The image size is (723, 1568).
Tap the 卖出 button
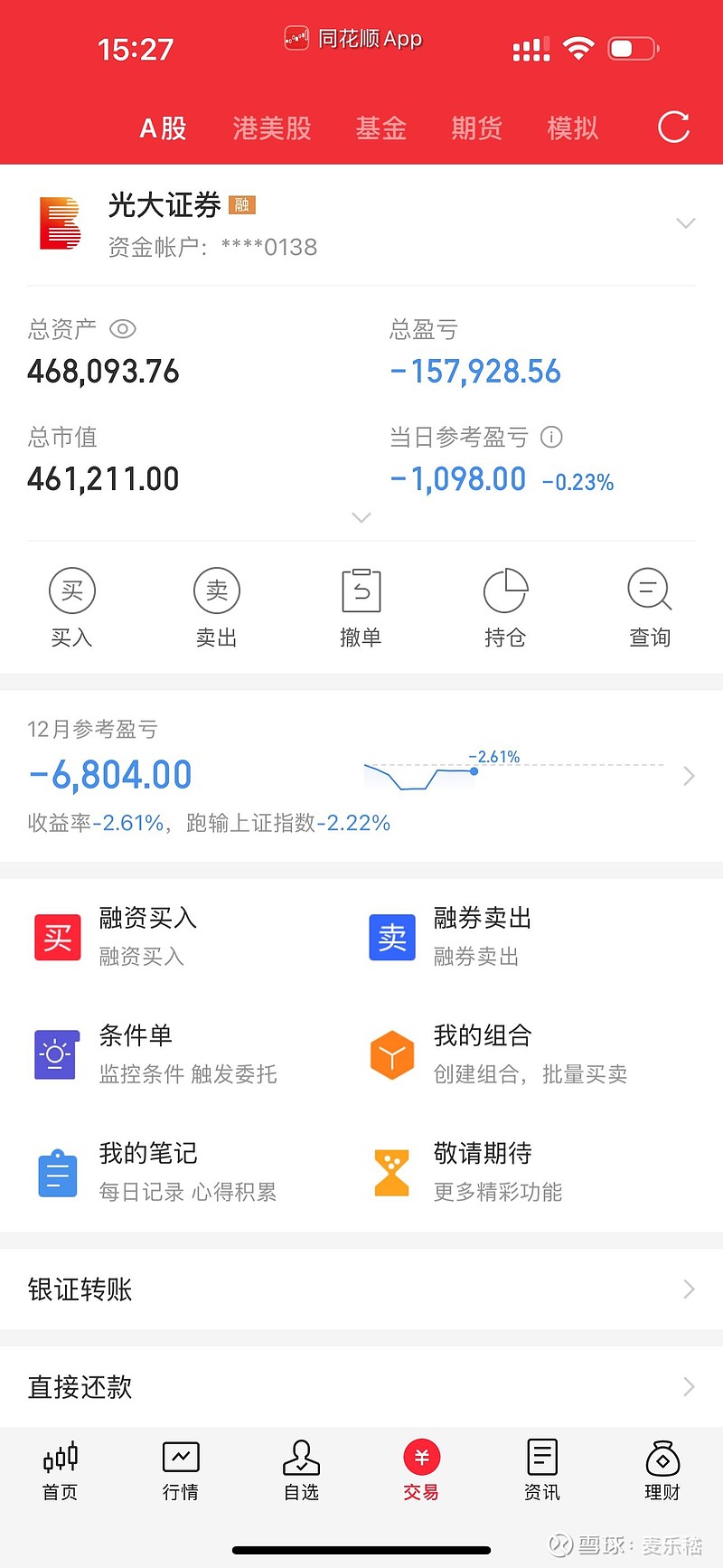216,608
